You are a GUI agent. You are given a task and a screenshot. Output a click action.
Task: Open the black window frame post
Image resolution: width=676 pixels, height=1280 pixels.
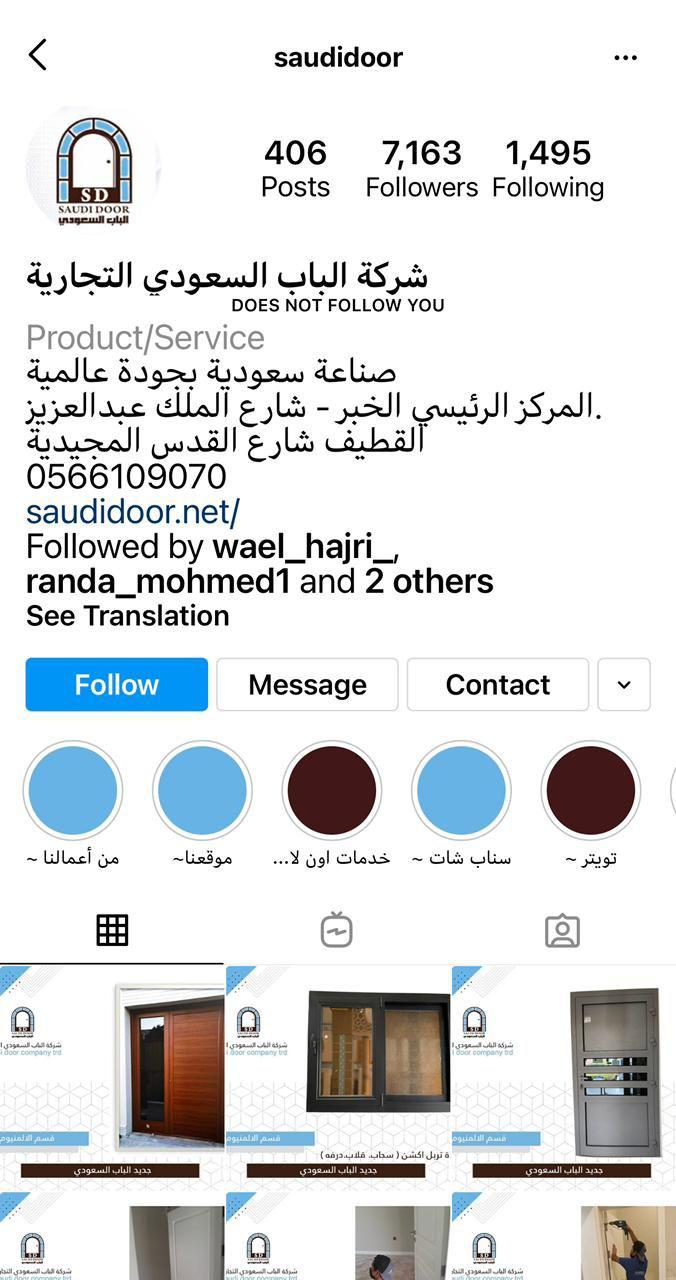click(338, 1075)
